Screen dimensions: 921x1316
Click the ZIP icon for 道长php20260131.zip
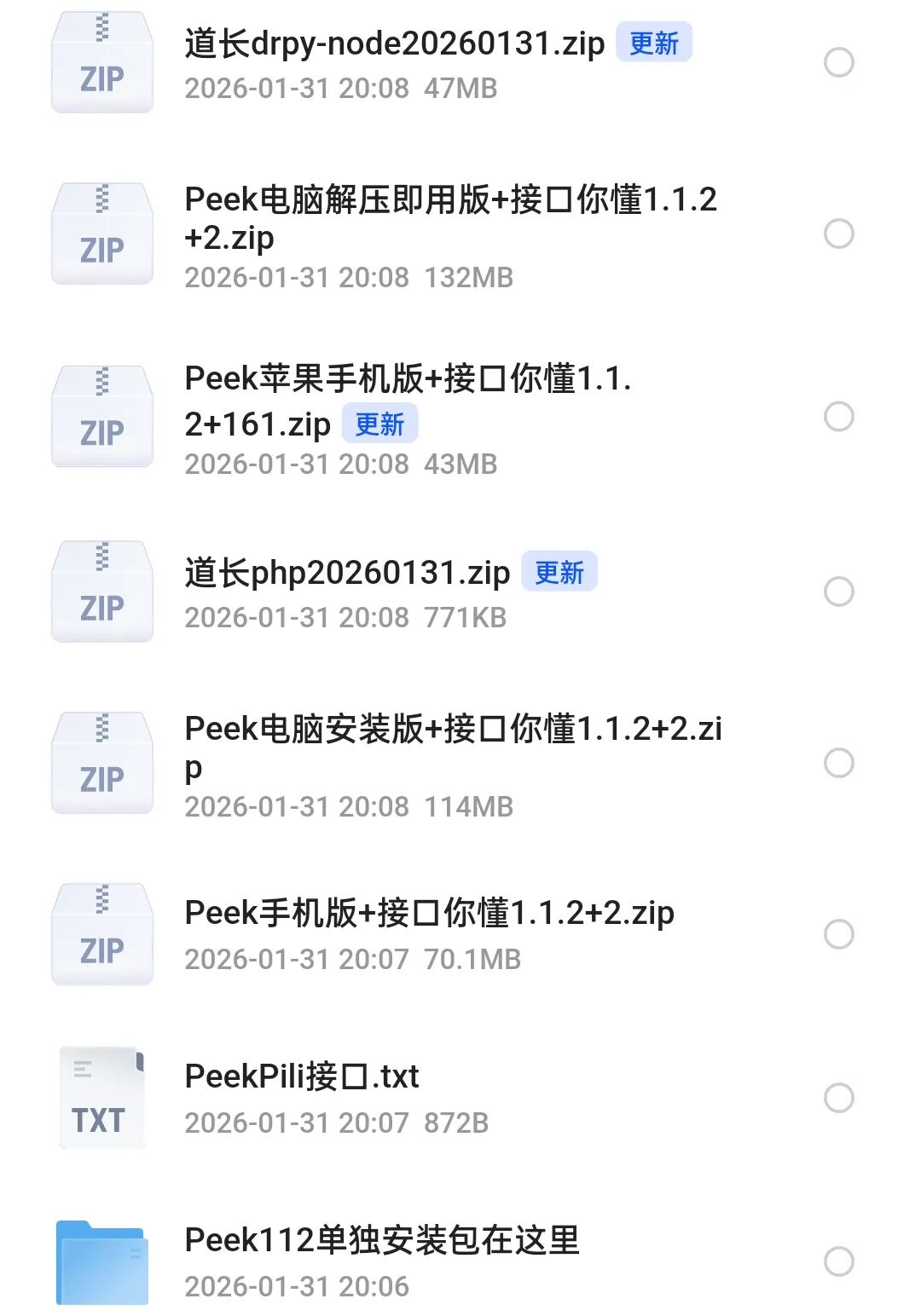pos(101,592)
